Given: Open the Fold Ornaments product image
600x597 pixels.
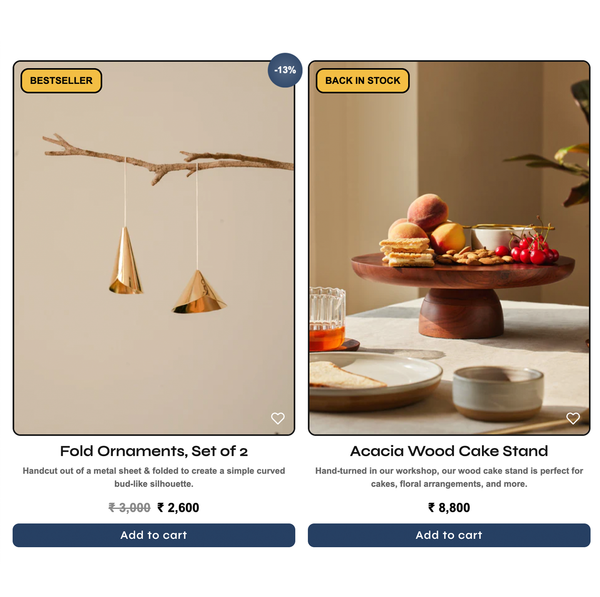Looking at the screenshot, I should (154, 250).
